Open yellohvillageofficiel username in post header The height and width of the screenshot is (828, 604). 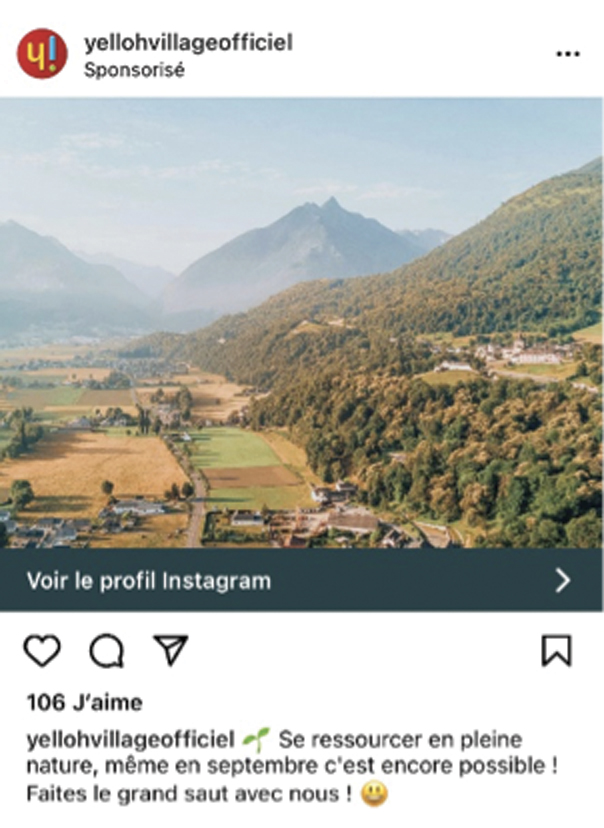[x=188, y=43]
